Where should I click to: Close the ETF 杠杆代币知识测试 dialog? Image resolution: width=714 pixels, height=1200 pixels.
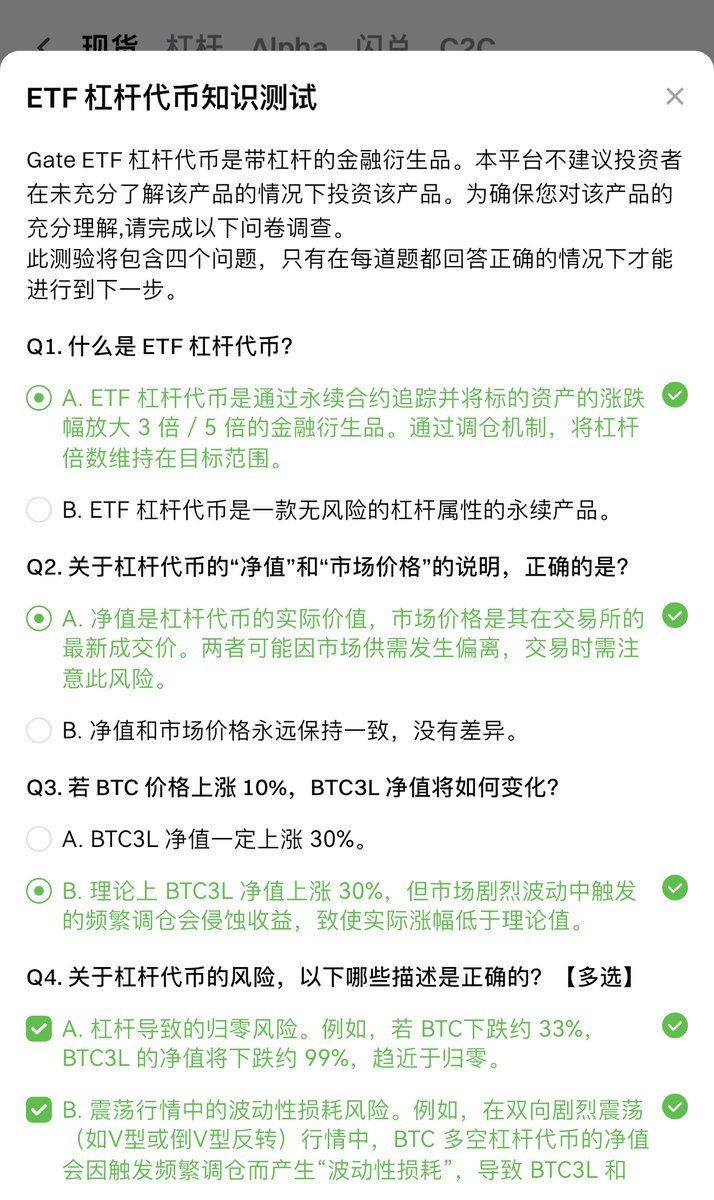coord(675,97)
